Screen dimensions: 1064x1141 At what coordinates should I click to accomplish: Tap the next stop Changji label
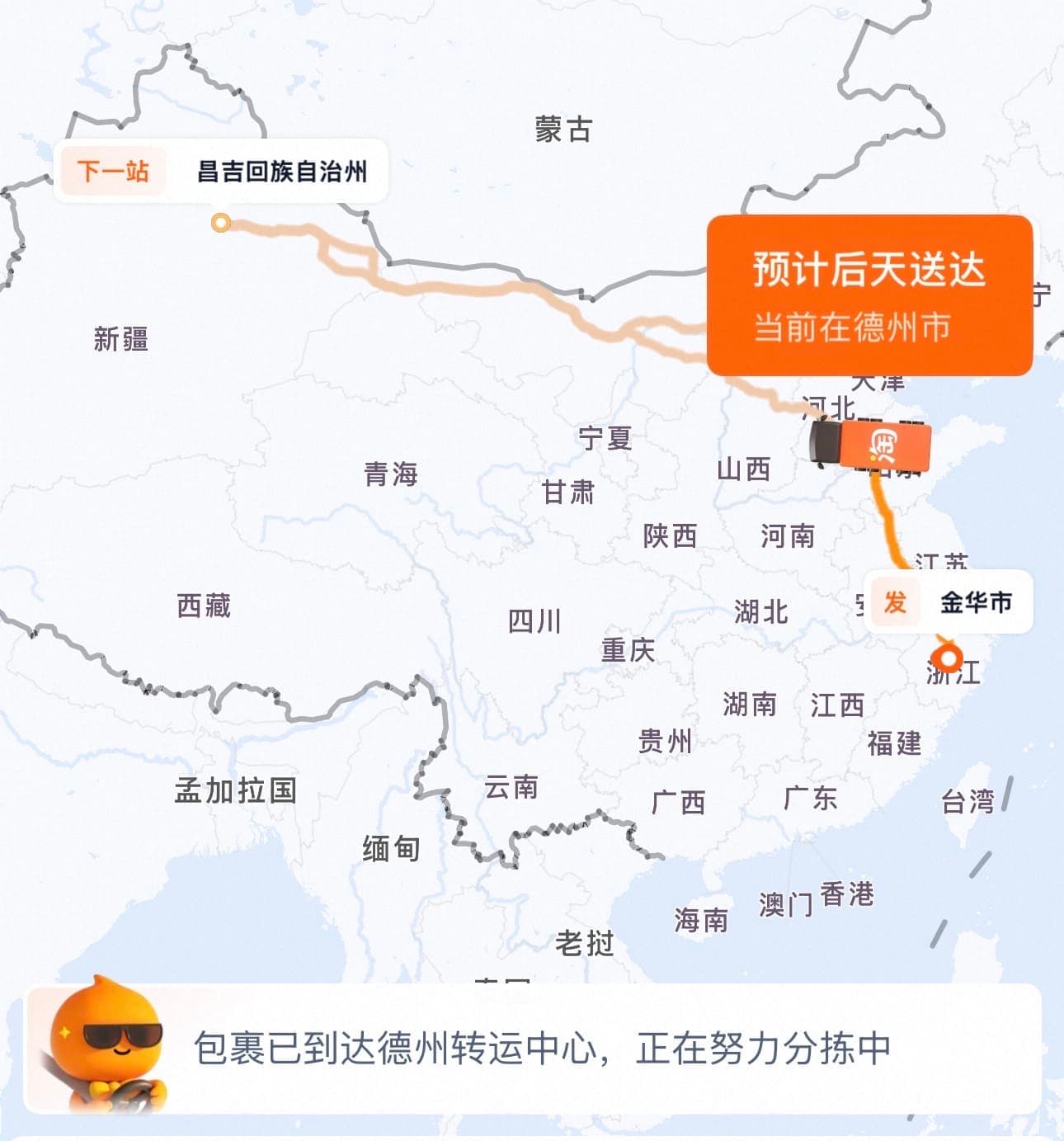point(221,172)
